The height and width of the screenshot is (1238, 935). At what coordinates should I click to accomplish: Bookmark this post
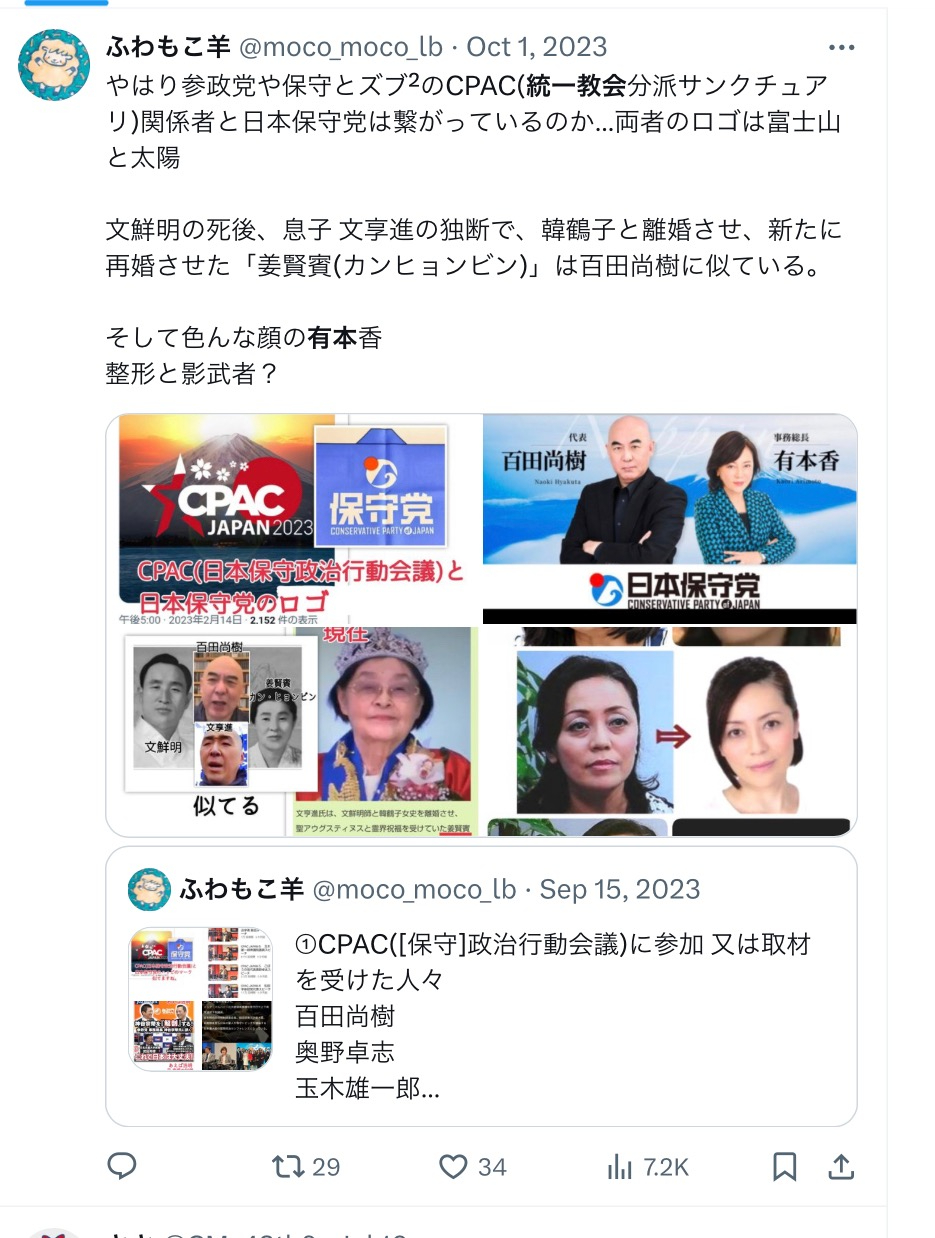(x=785, y=1166)
